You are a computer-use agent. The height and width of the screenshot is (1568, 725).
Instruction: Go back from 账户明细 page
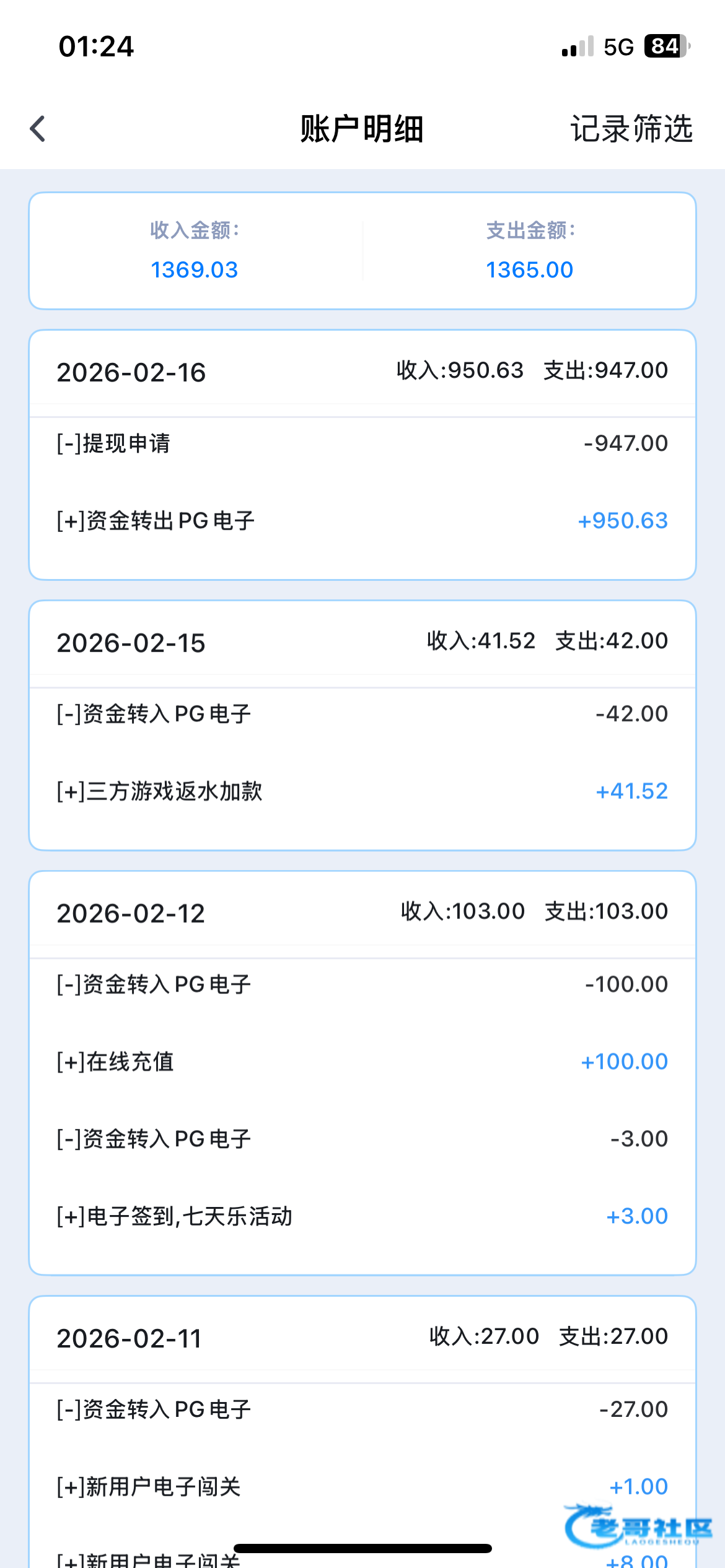click(x=38, y=129)
